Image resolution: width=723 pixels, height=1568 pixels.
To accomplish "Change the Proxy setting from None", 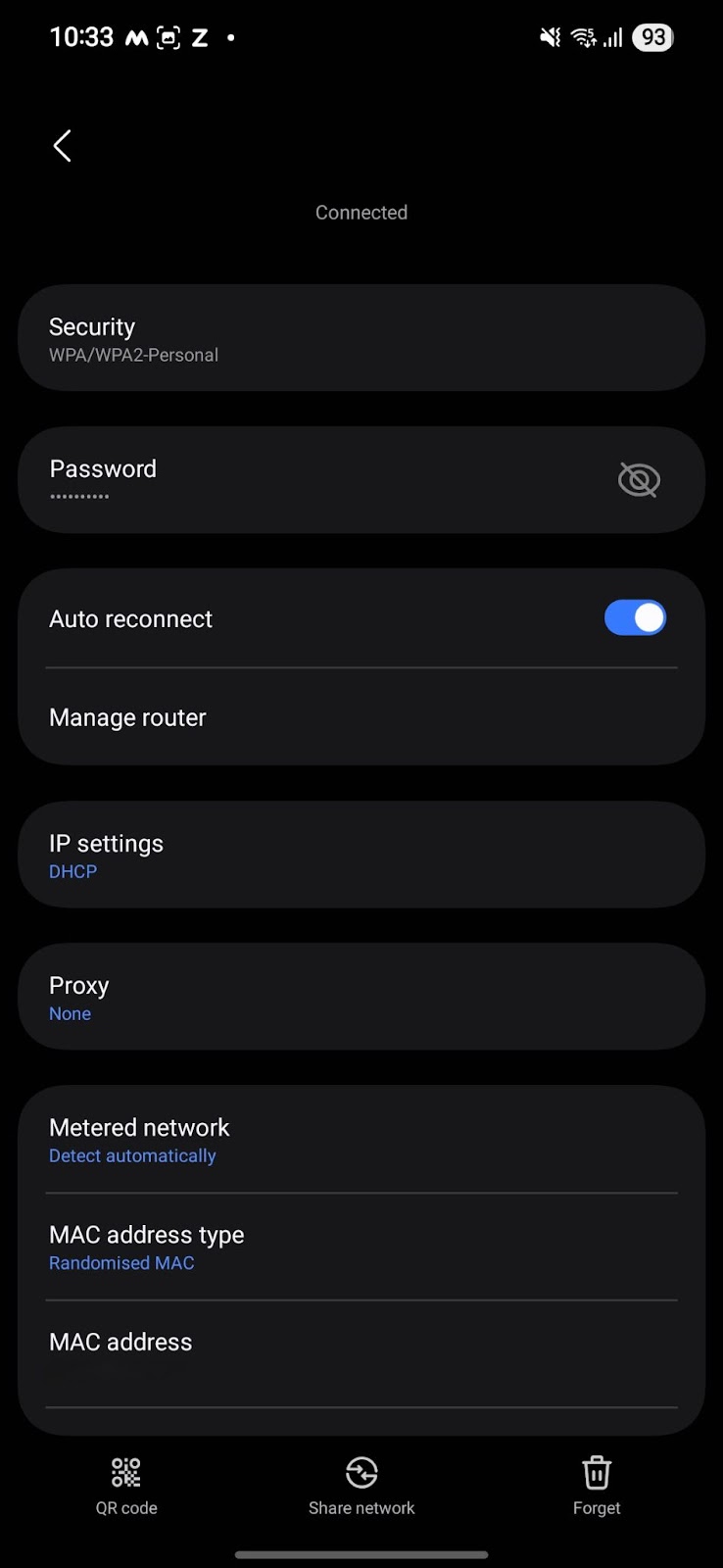I will [x=361, y=997].
